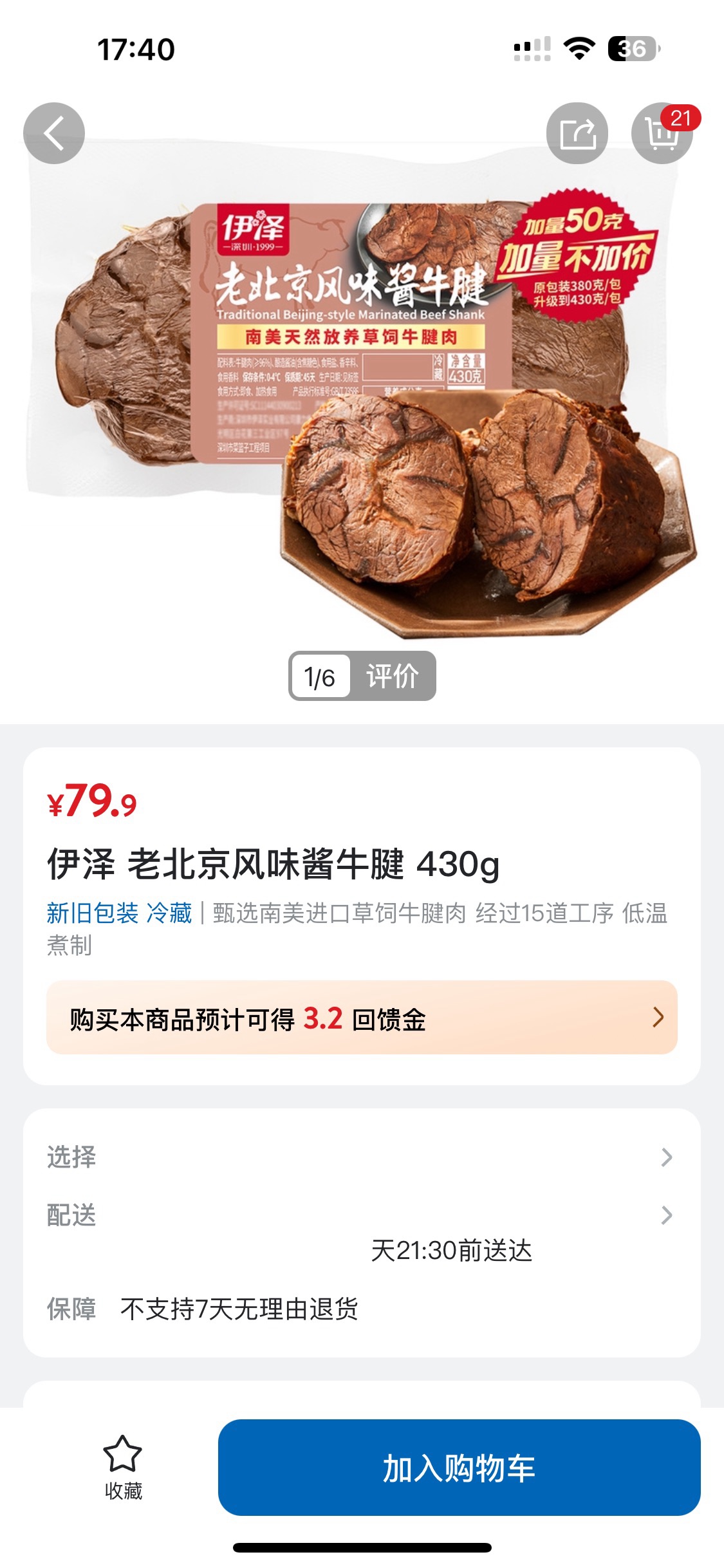Tap 加入购物车 to add to cart
Screen dimensions: 724x1568
(459, 1468)
